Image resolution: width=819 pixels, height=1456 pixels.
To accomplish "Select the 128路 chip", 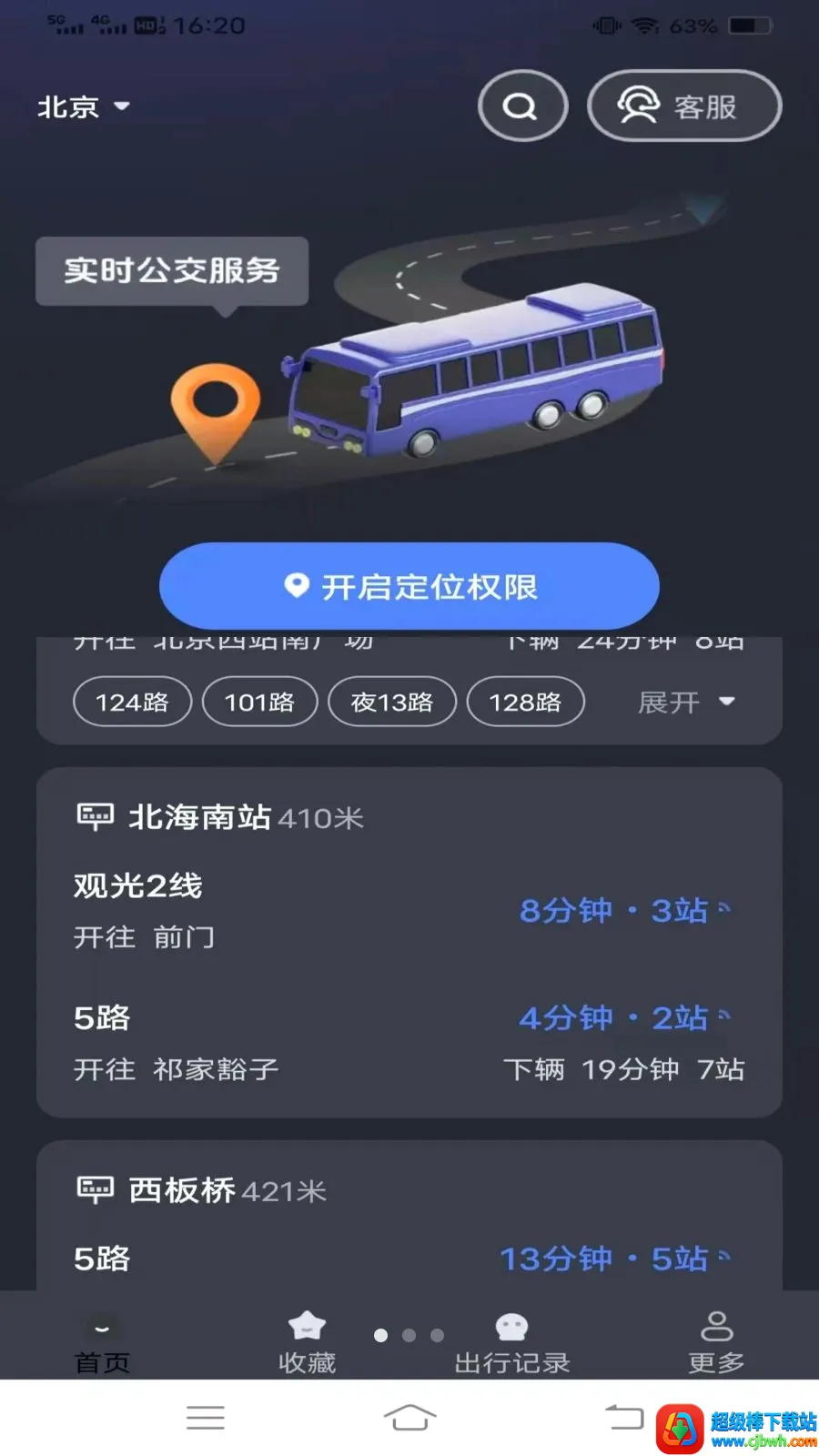I will pos(525,702).
